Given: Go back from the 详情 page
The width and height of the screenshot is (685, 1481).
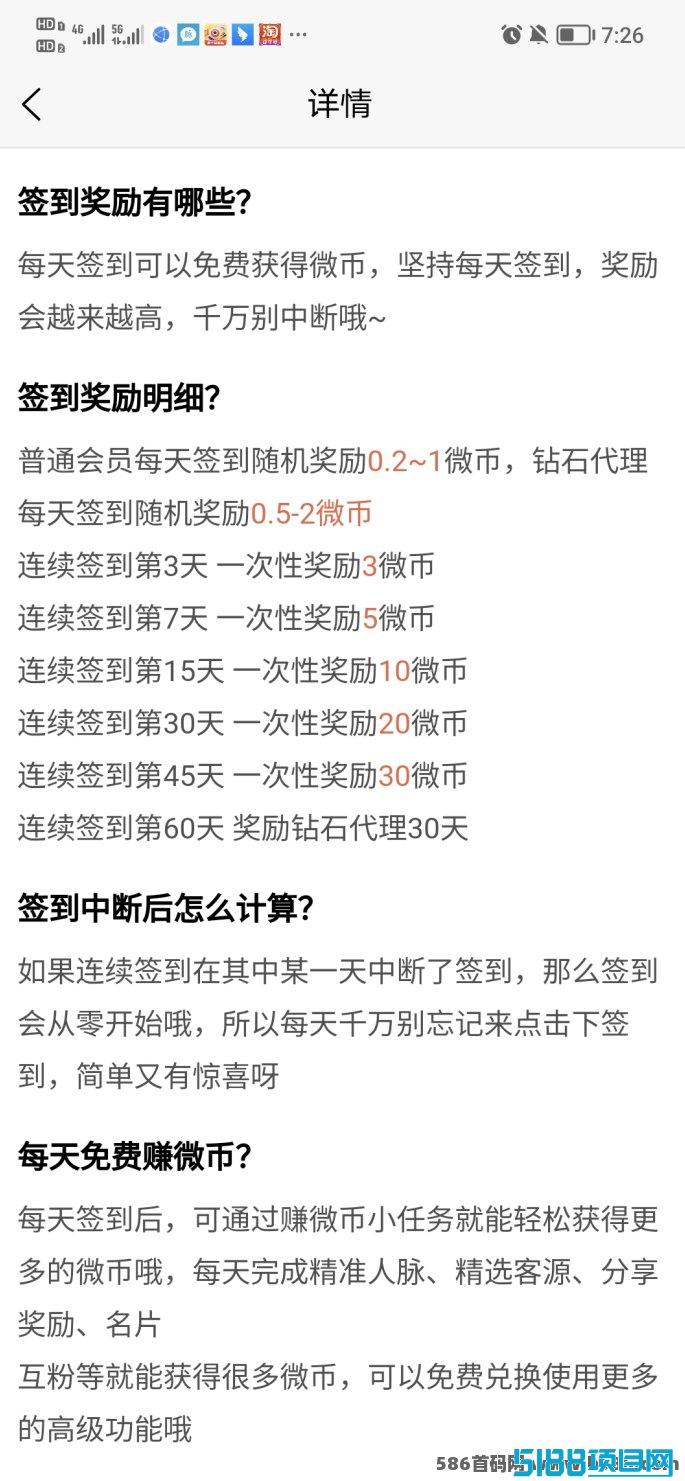Looking at the screenshot, I should [32, 104].
